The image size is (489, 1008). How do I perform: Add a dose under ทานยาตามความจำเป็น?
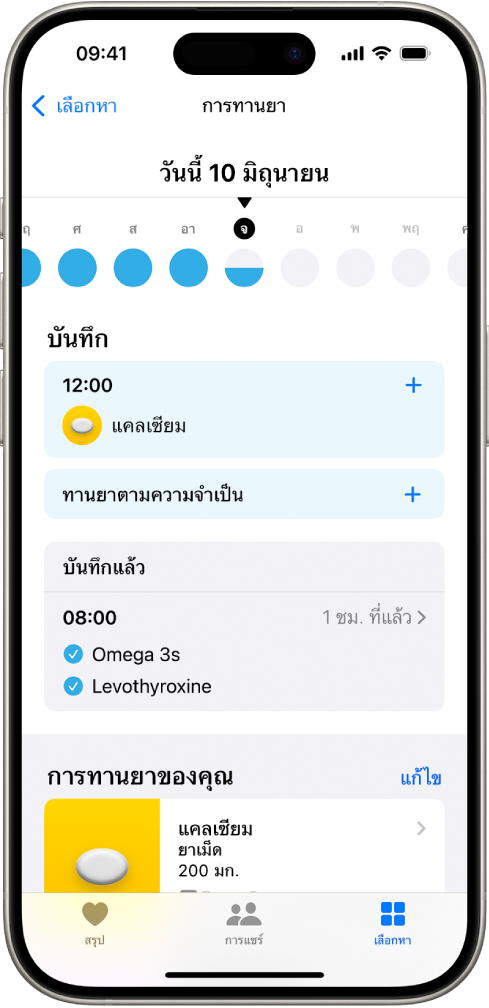coord(413,494)
